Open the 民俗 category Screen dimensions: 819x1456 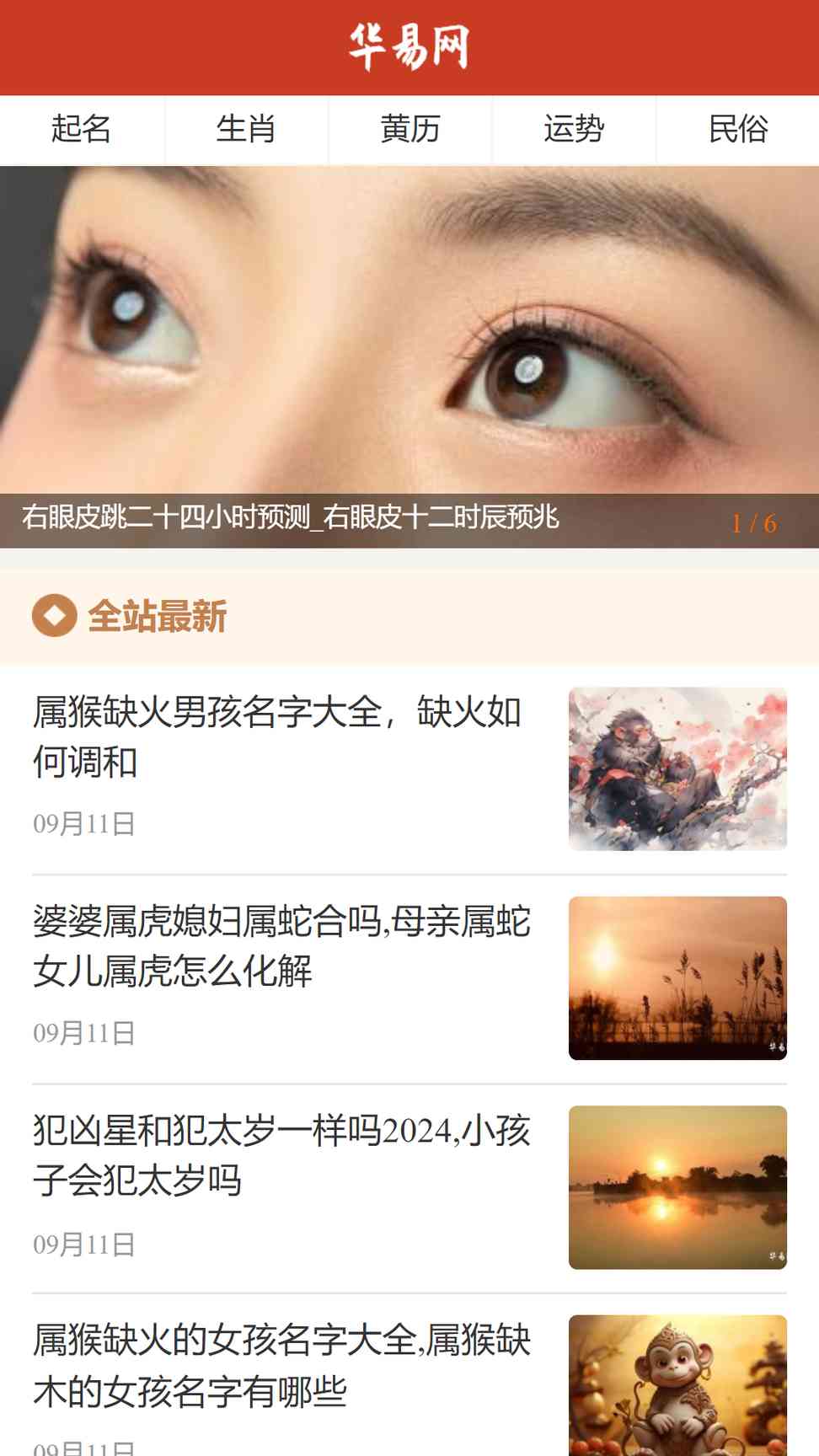pyautogui.click(x=738, y=130)
